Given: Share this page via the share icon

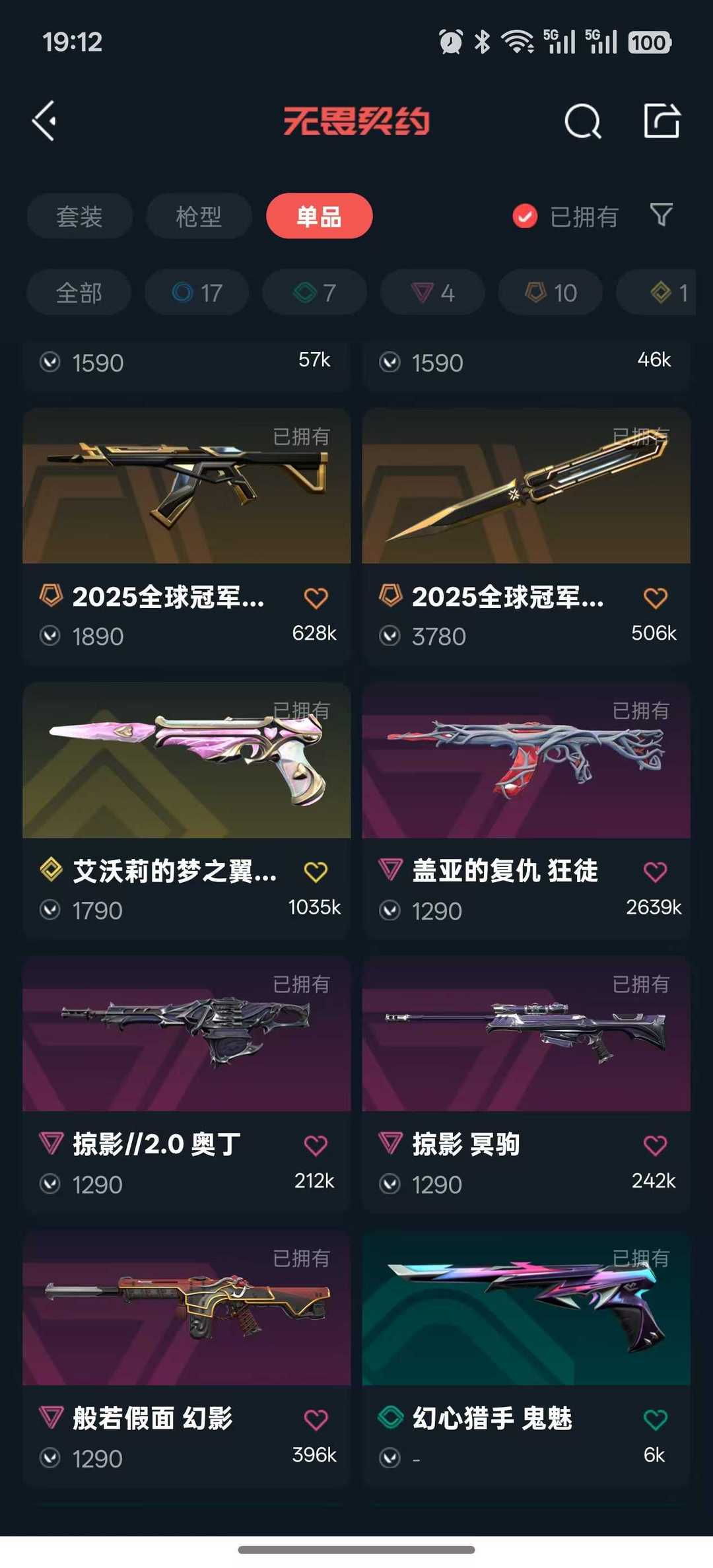Looking at the screenshot, I should 662,121.
